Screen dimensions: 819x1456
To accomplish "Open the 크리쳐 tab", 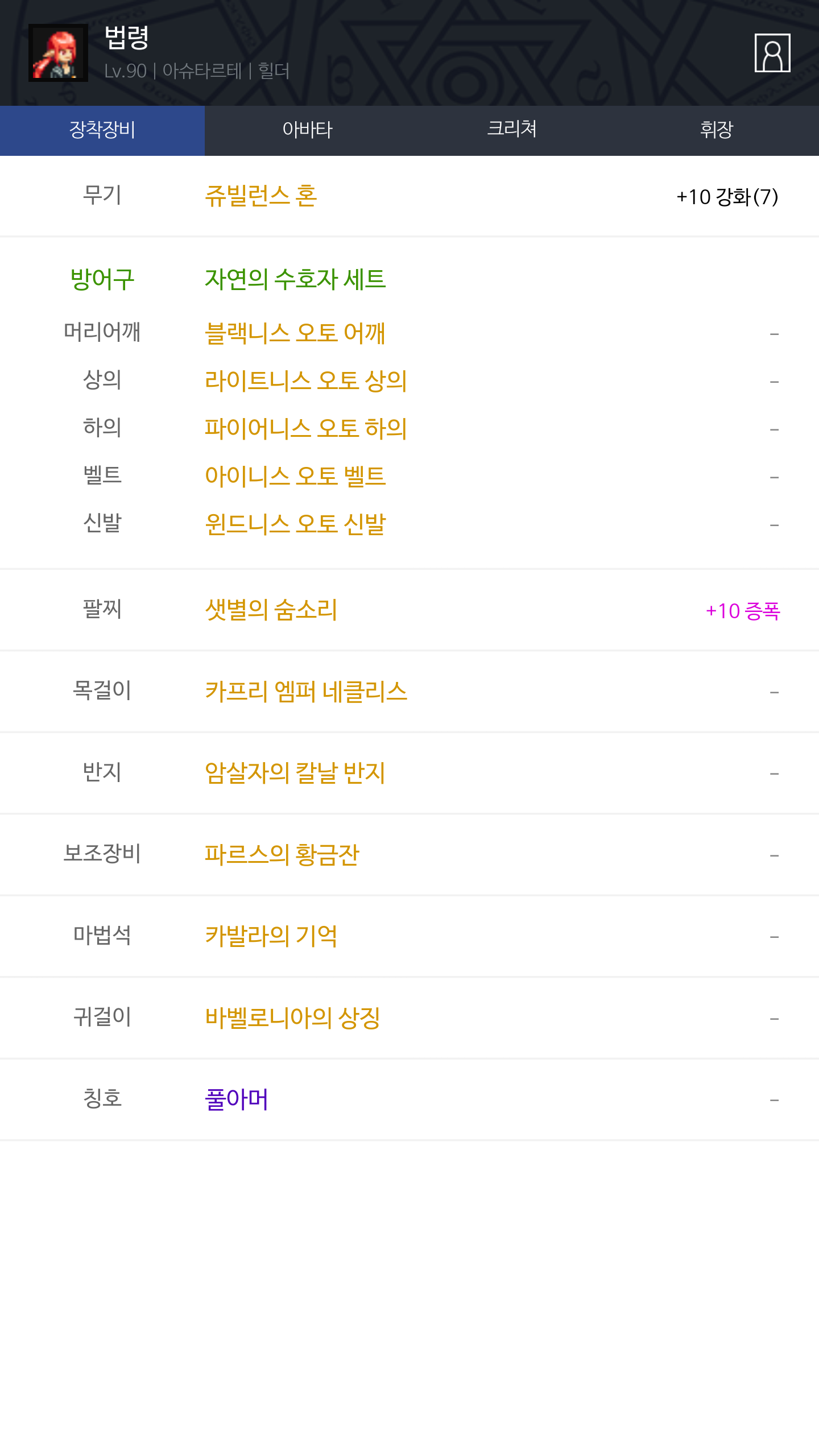I will point(512,130).
